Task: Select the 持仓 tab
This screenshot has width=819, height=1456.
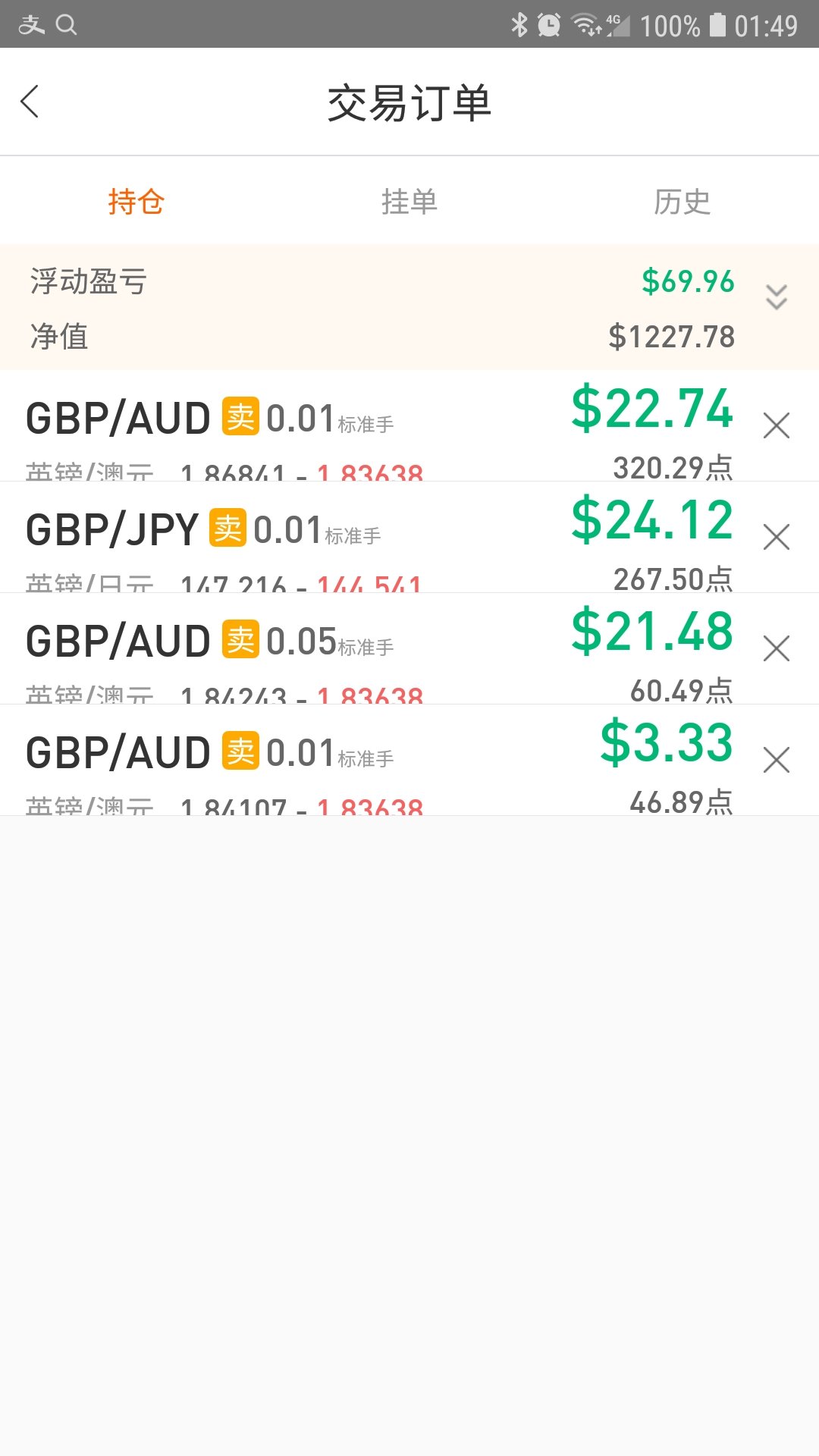Action: tap(136, 202)
